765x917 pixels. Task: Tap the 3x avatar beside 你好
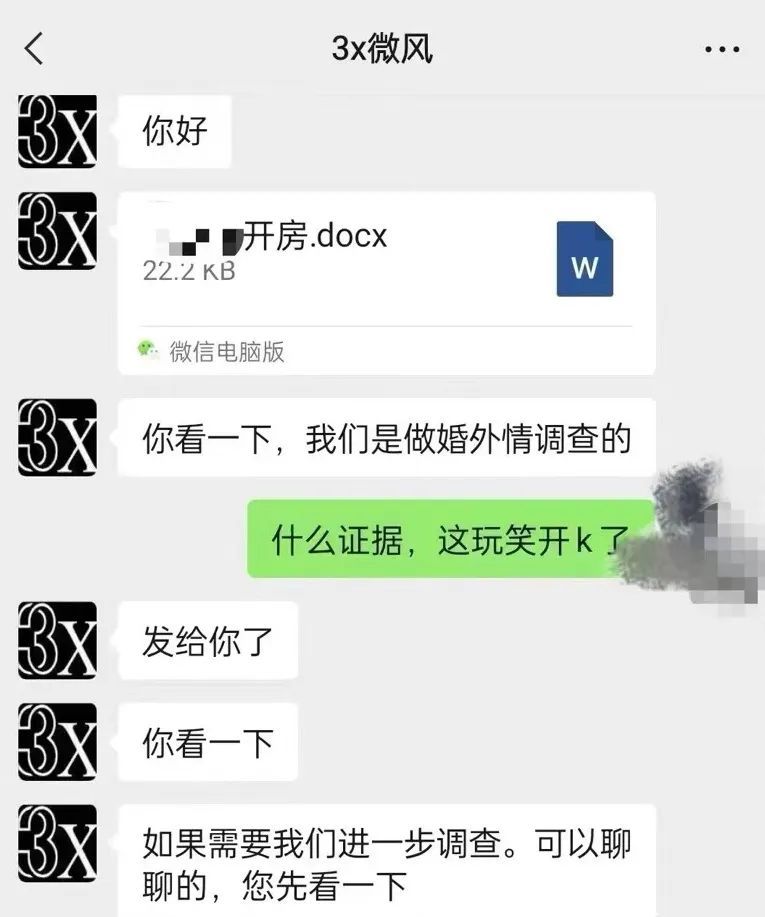(x=57, y=132)
